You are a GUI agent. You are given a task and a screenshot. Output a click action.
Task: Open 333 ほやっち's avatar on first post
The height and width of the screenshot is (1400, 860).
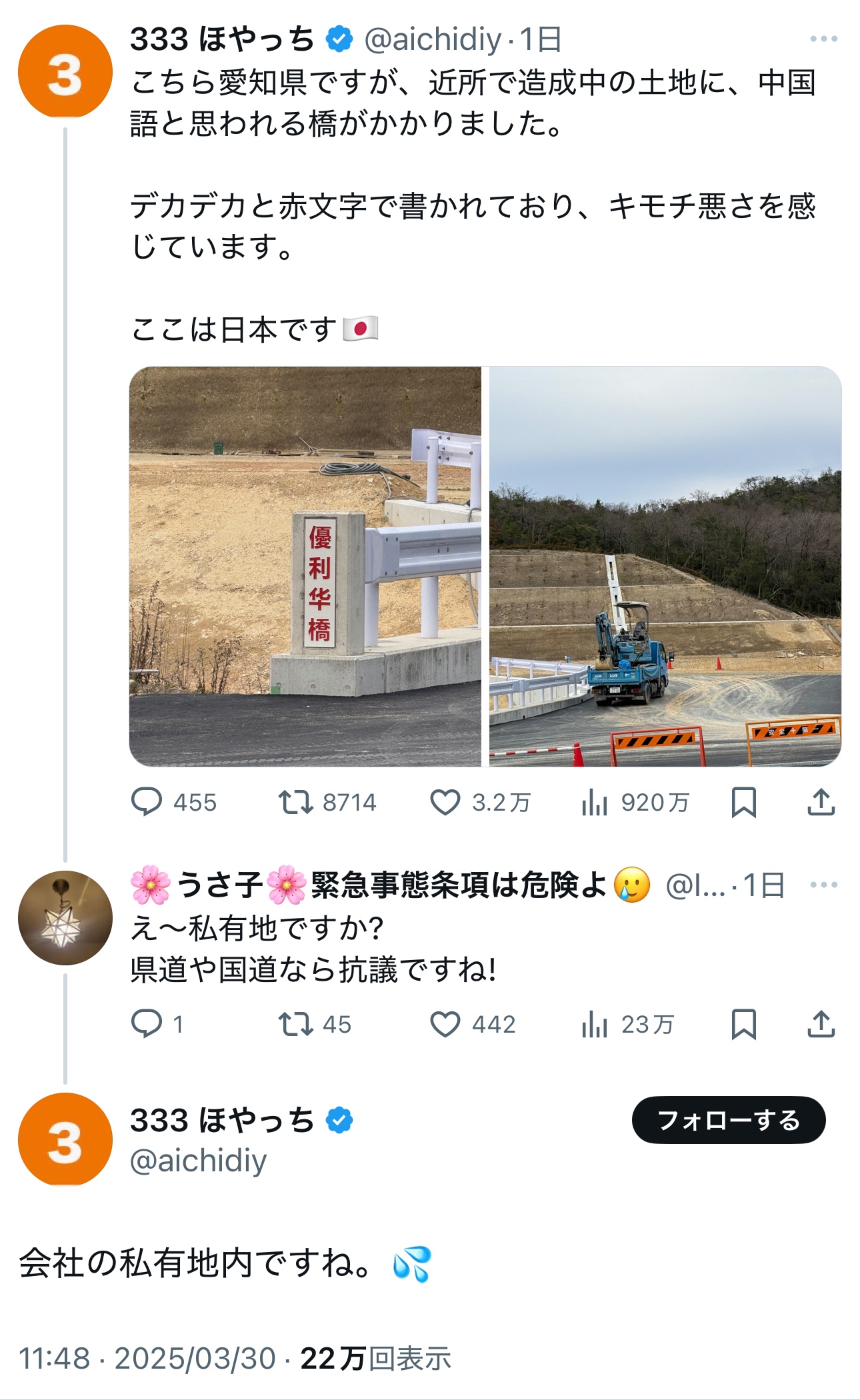(65, 72)
